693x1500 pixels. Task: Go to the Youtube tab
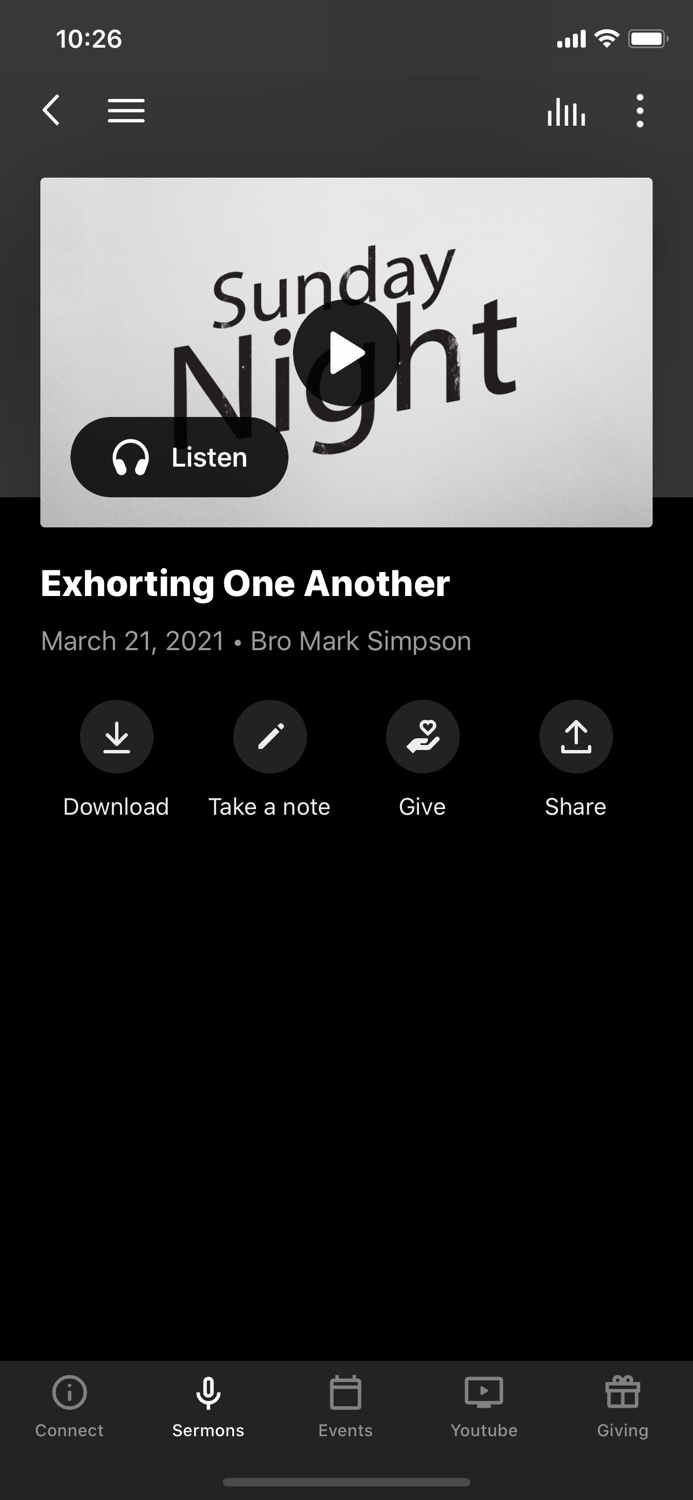click(484, 1406)
